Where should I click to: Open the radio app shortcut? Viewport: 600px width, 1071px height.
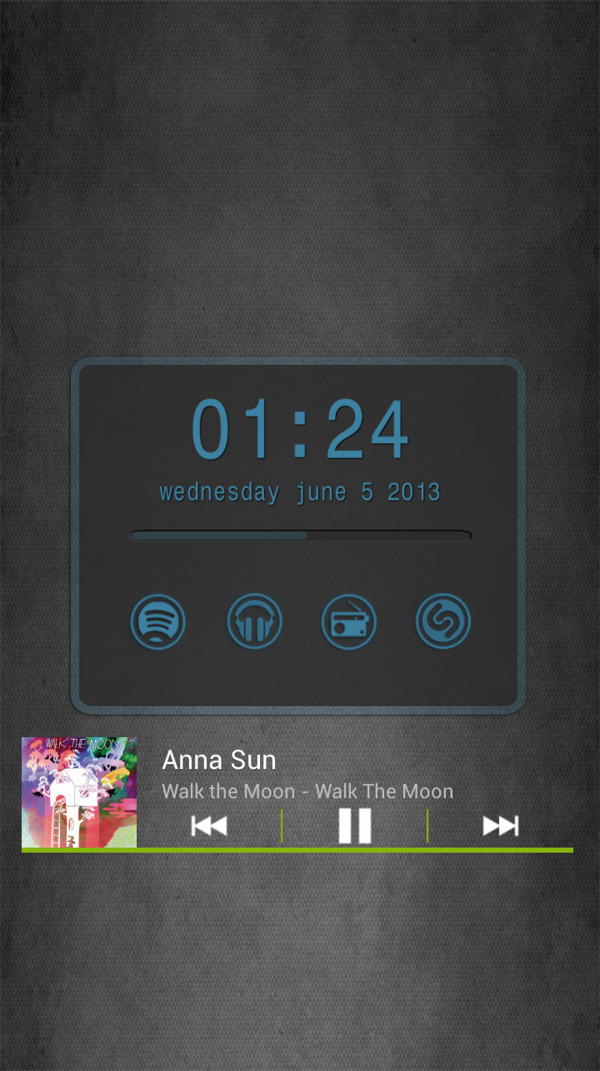349,622
